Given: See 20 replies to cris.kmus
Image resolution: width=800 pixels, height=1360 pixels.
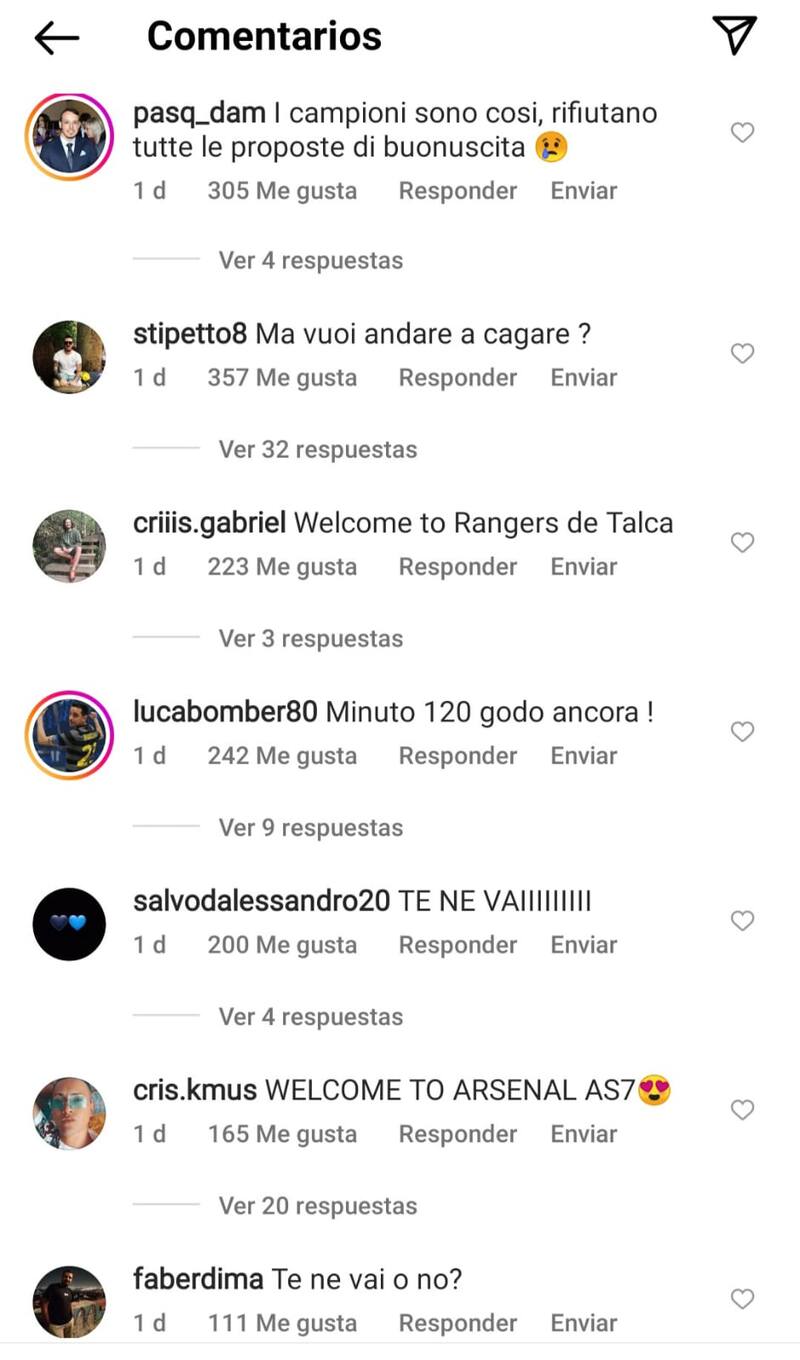Looking at the screenshot, I should point(317,1206).
